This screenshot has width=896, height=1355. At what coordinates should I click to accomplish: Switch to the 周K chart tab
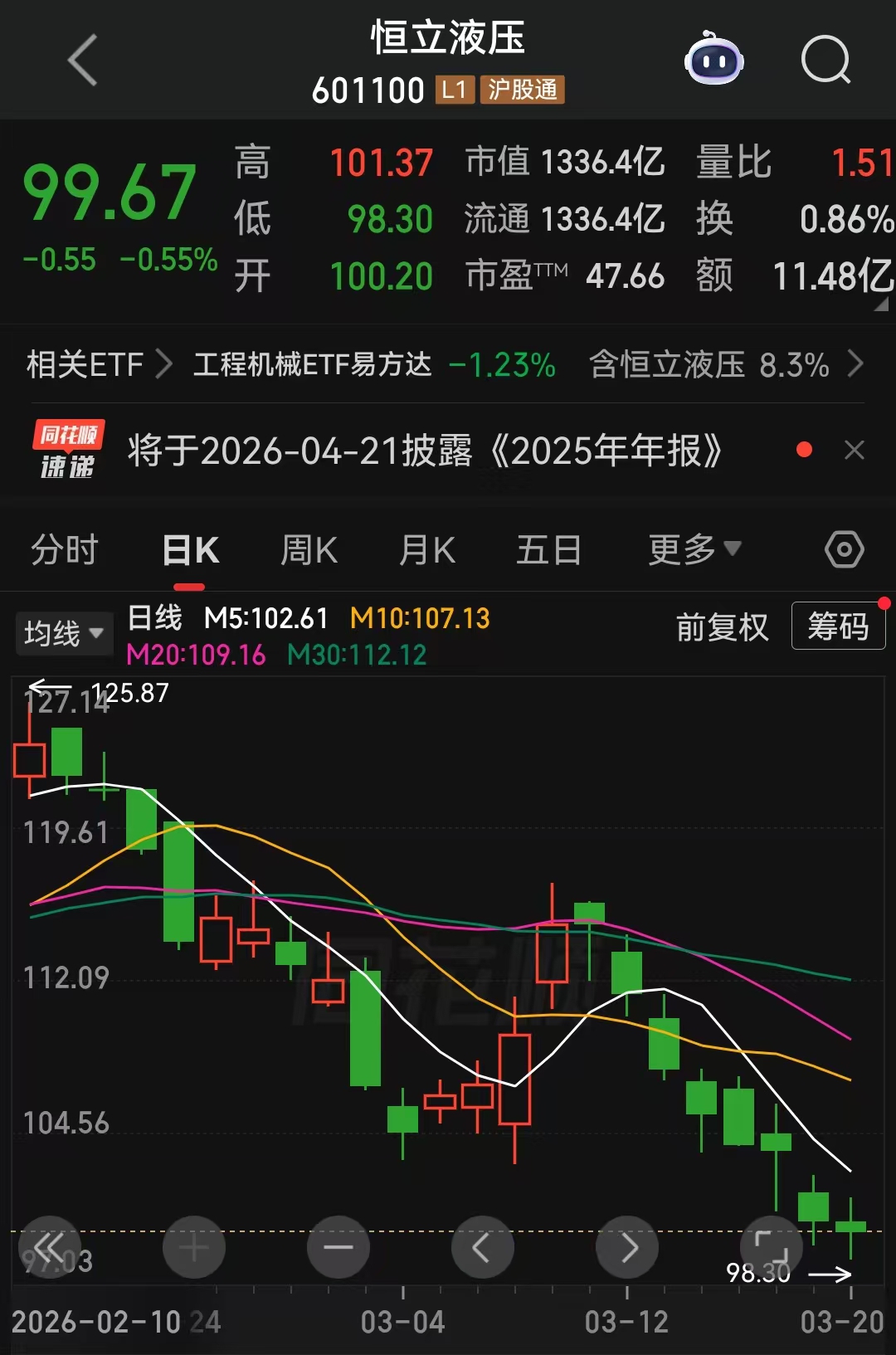pos(309,549)
